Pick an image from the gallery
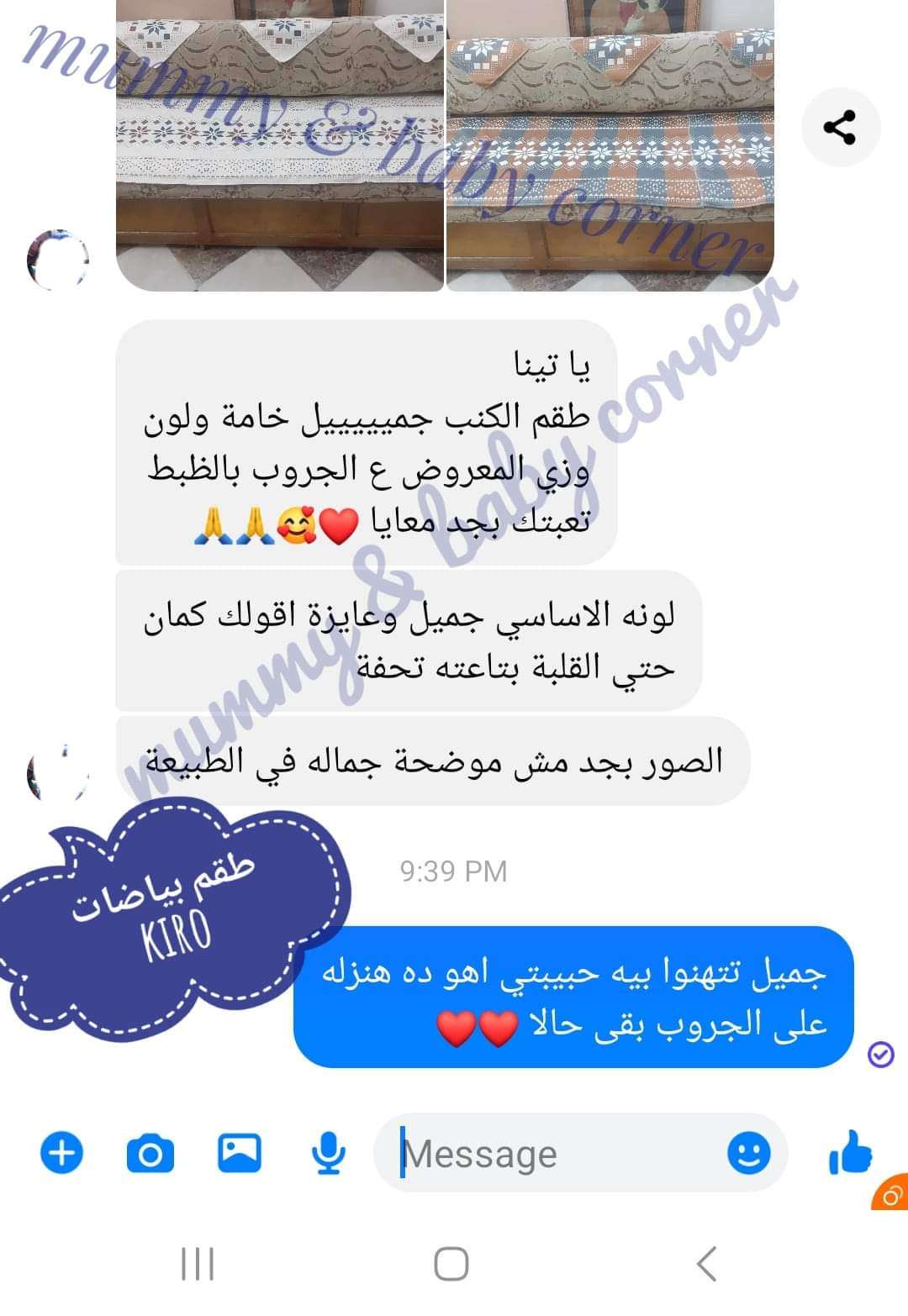908x1316 pixels. 240,1152
